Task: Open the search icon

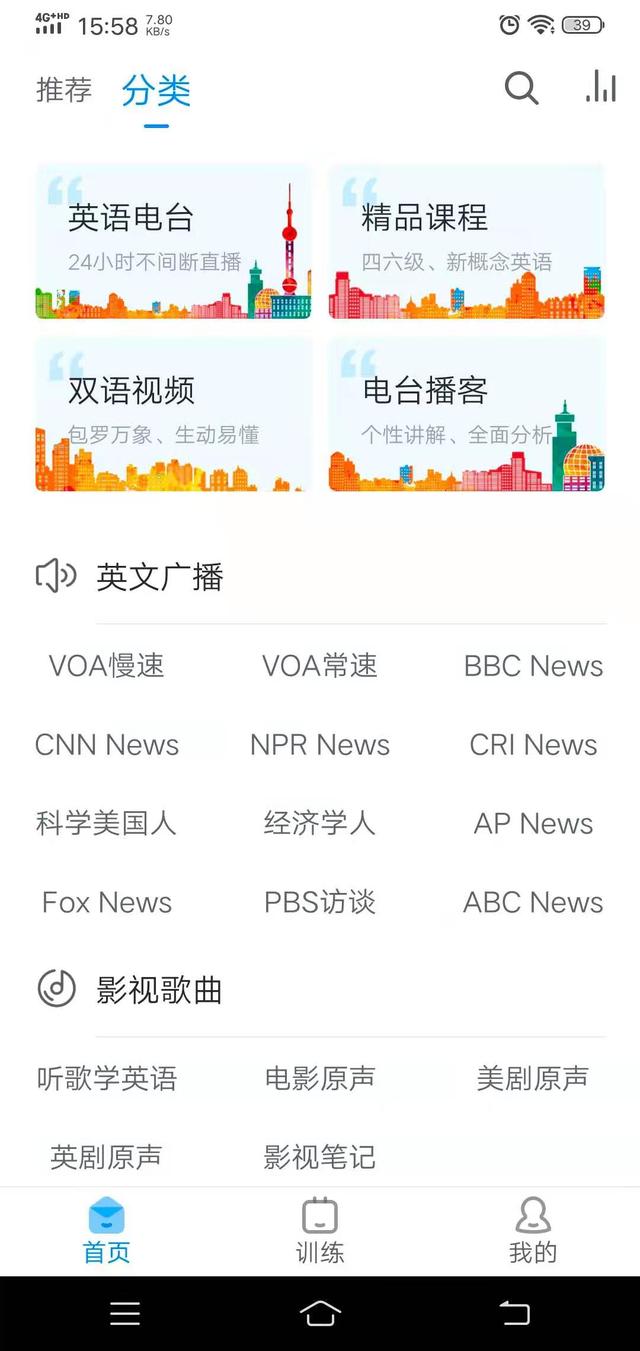Action: 521,89
